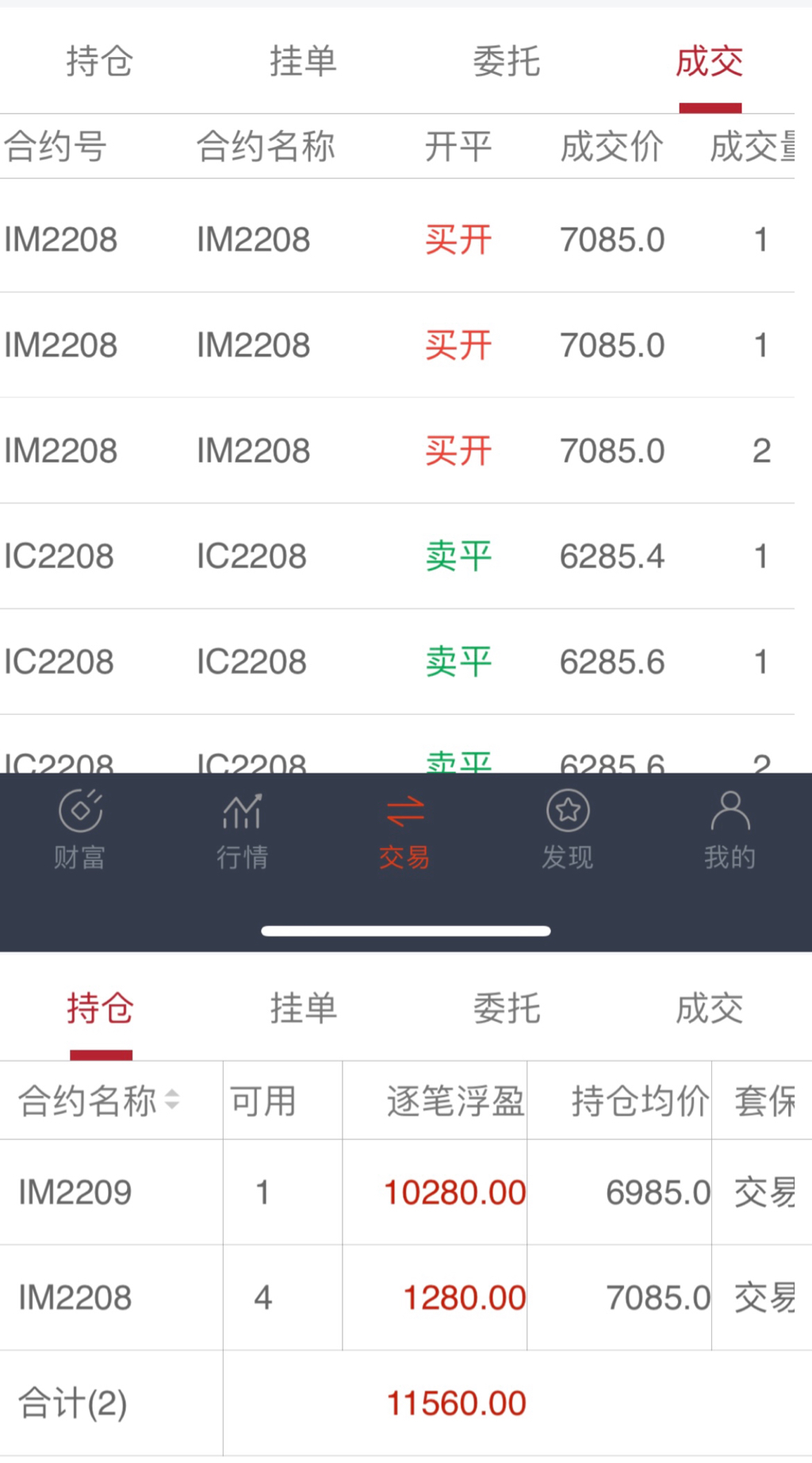Go to the 发现 discover tab
This screenshot has height=1463, width=812.
click(568, 830)
